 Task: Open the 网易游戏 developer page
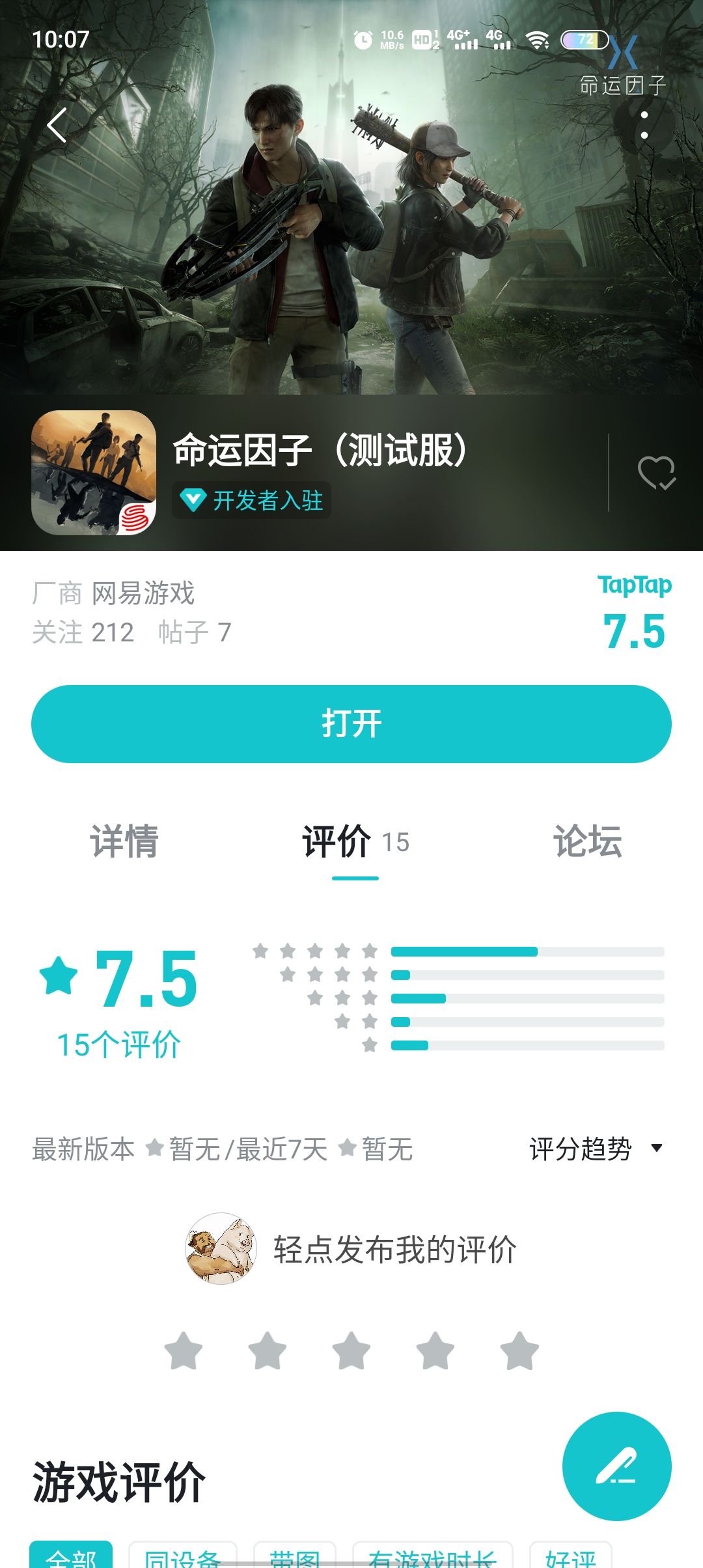(143, 593)
